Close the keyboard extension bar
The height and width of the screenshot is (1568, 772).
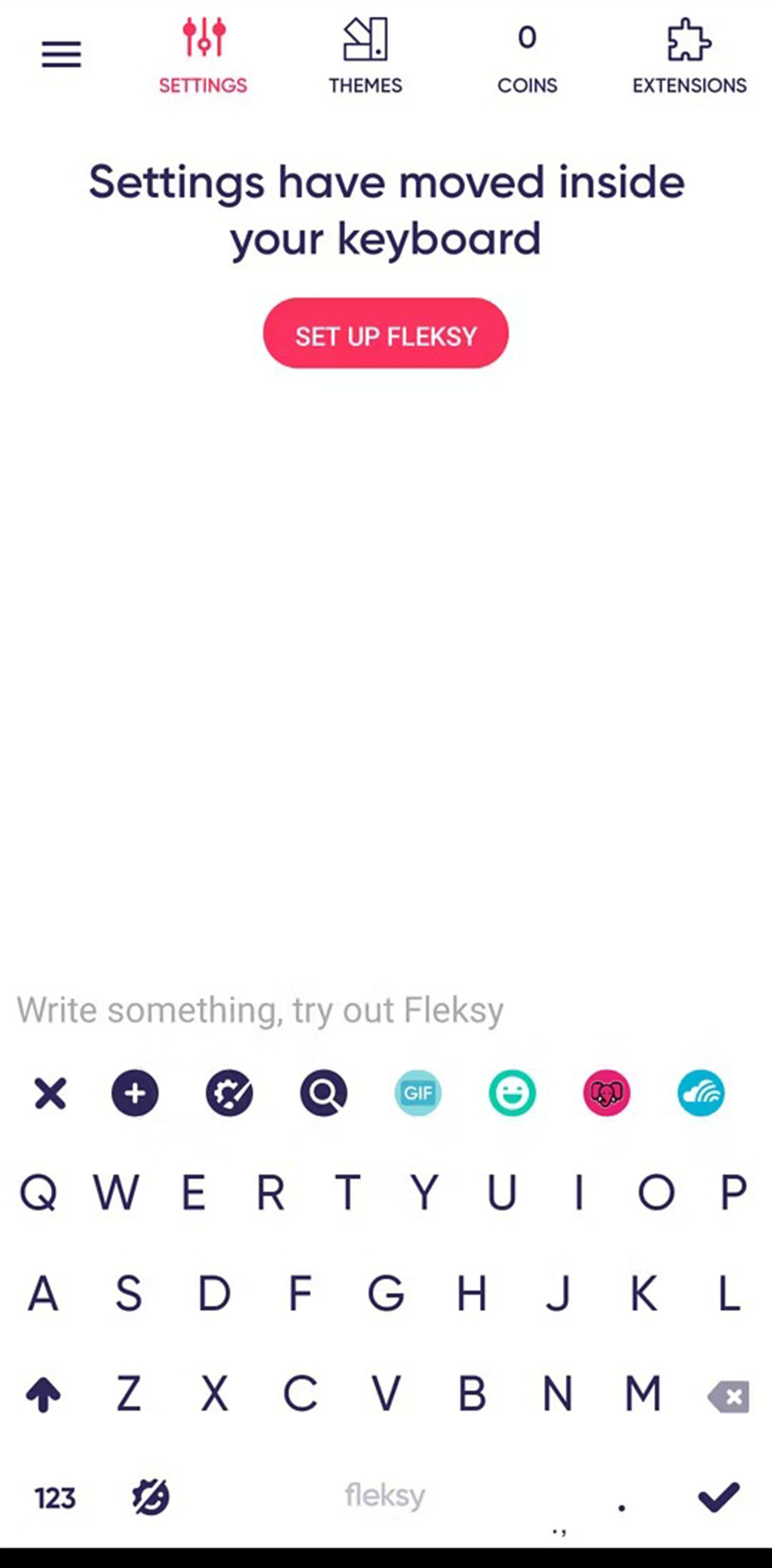pyautogui.click(x=50, y=1093)
